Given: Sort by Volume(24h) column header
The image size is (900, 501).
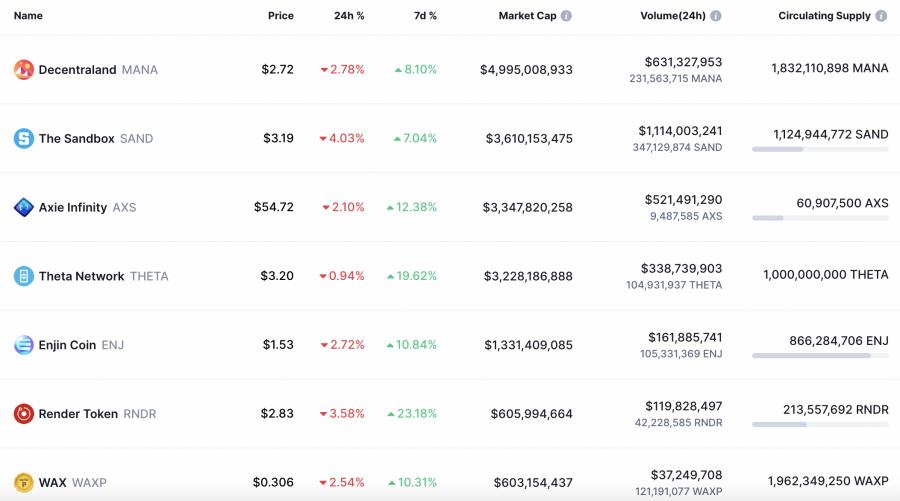Looking at the screenshot, I should point(672,16).
